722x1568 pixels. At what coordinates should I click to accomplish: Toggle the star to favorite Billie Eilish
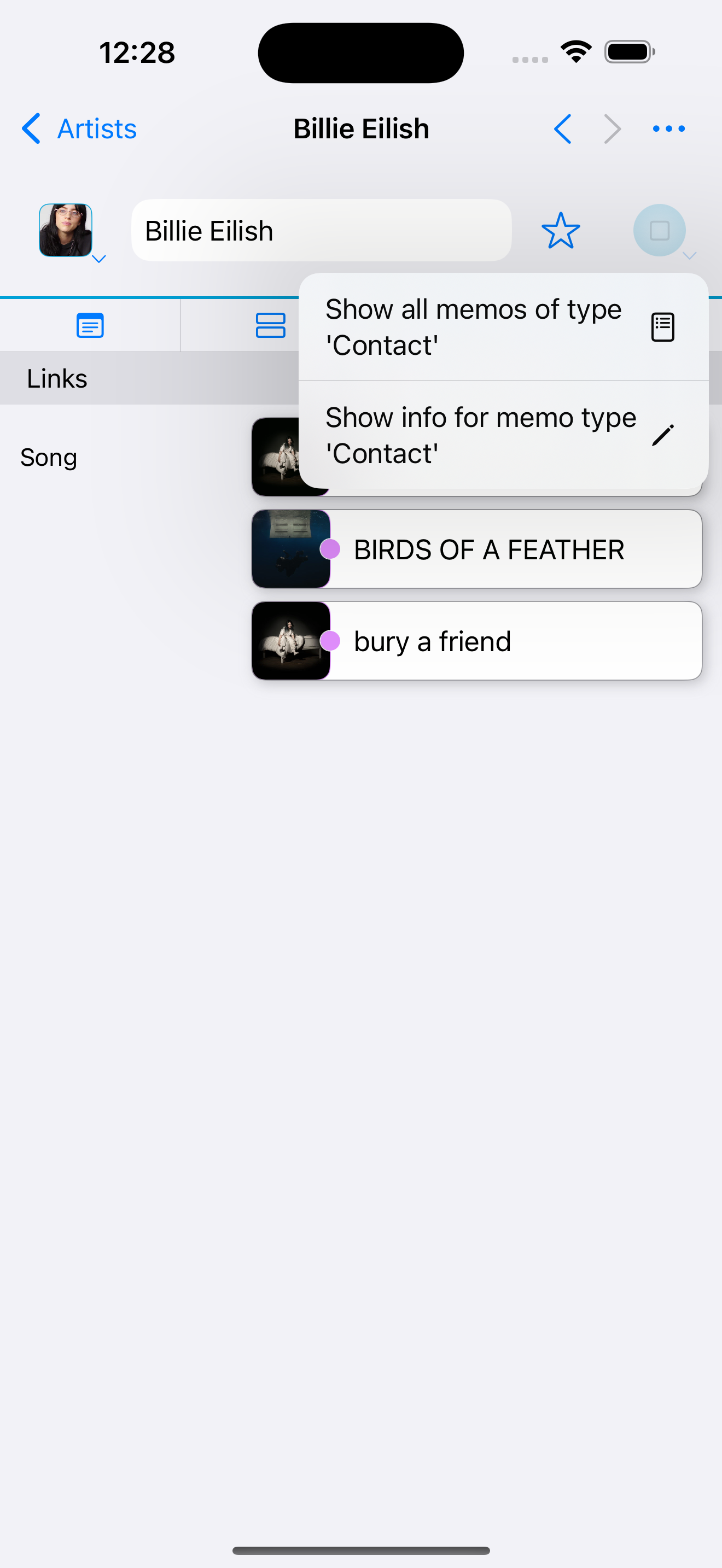tap(560, 230)
